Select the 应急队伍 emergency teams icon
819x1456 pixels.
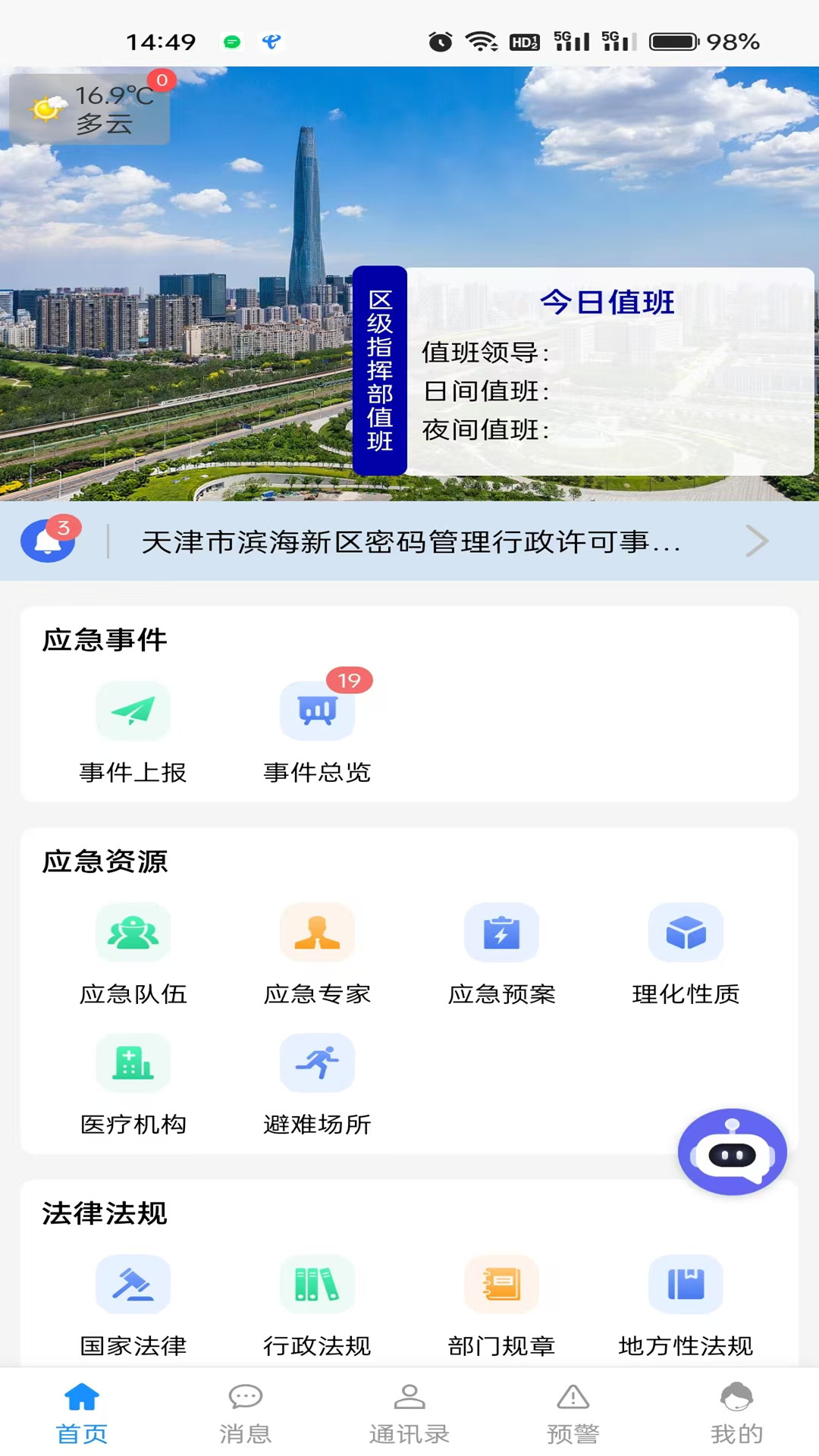[x=133, y=933]
